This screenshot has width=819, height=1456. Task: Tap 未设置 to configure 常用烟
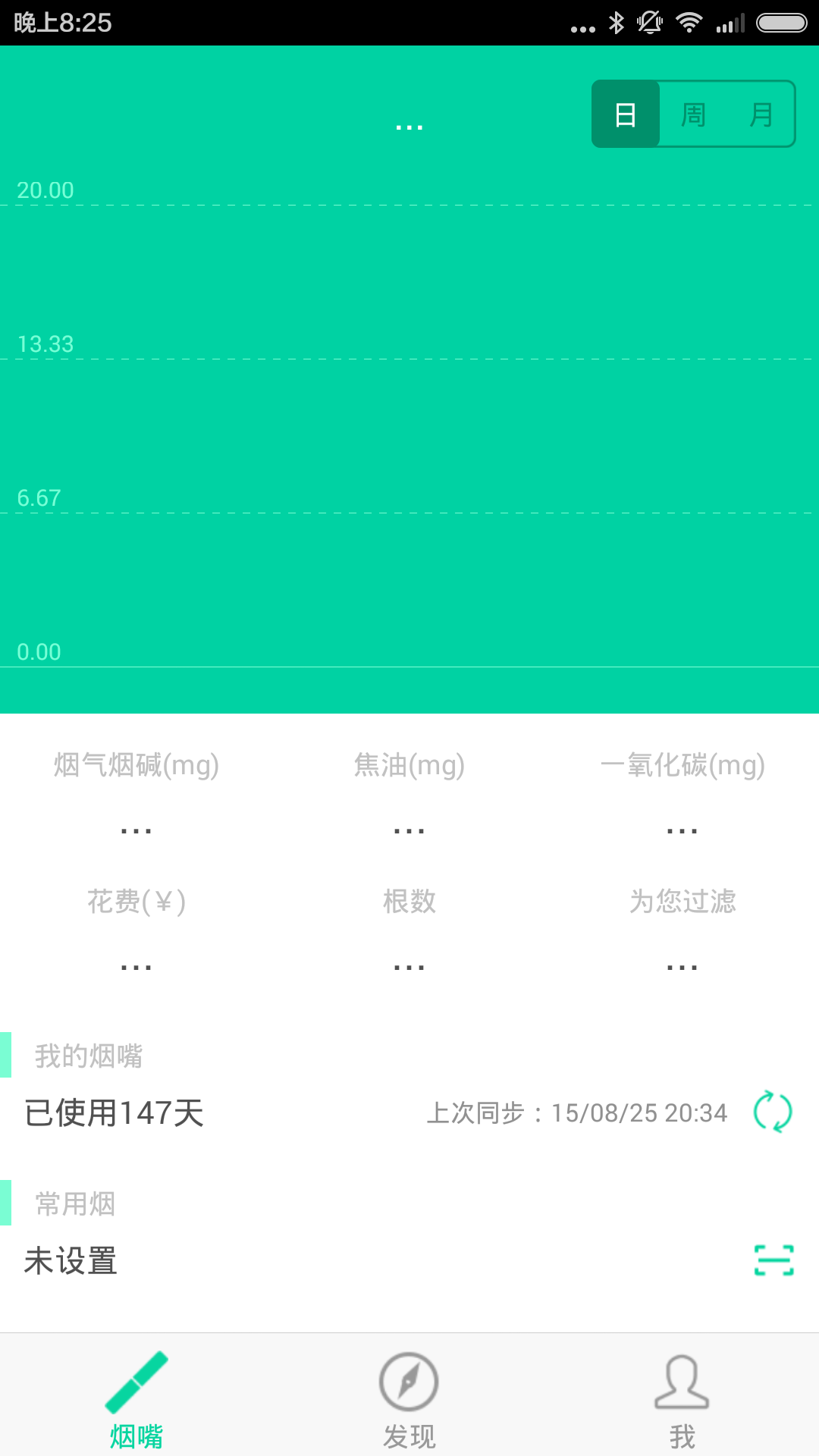pos(70,1260)
